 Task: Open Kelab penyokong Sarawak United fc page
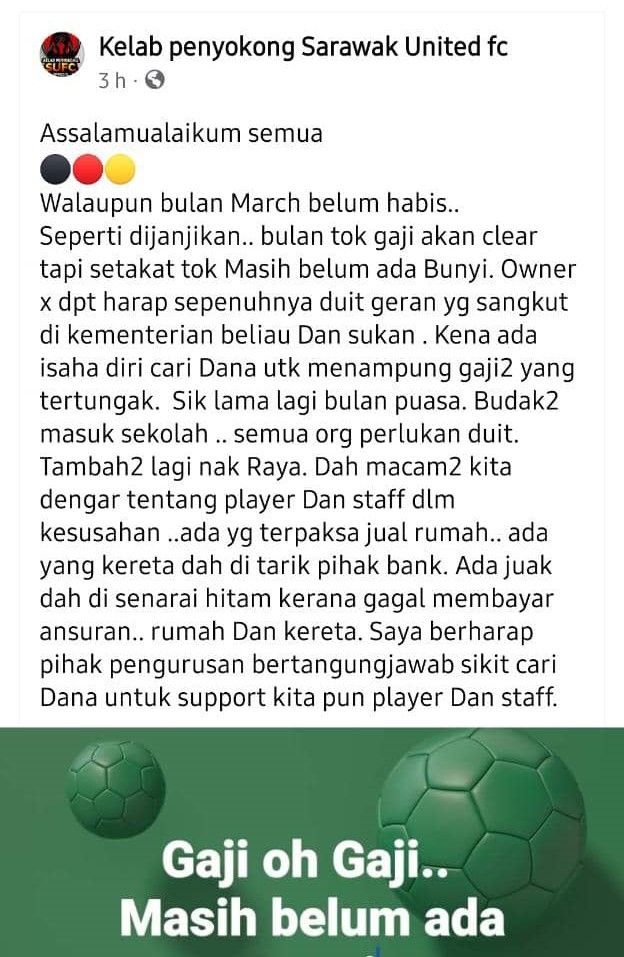click(302, 46)
